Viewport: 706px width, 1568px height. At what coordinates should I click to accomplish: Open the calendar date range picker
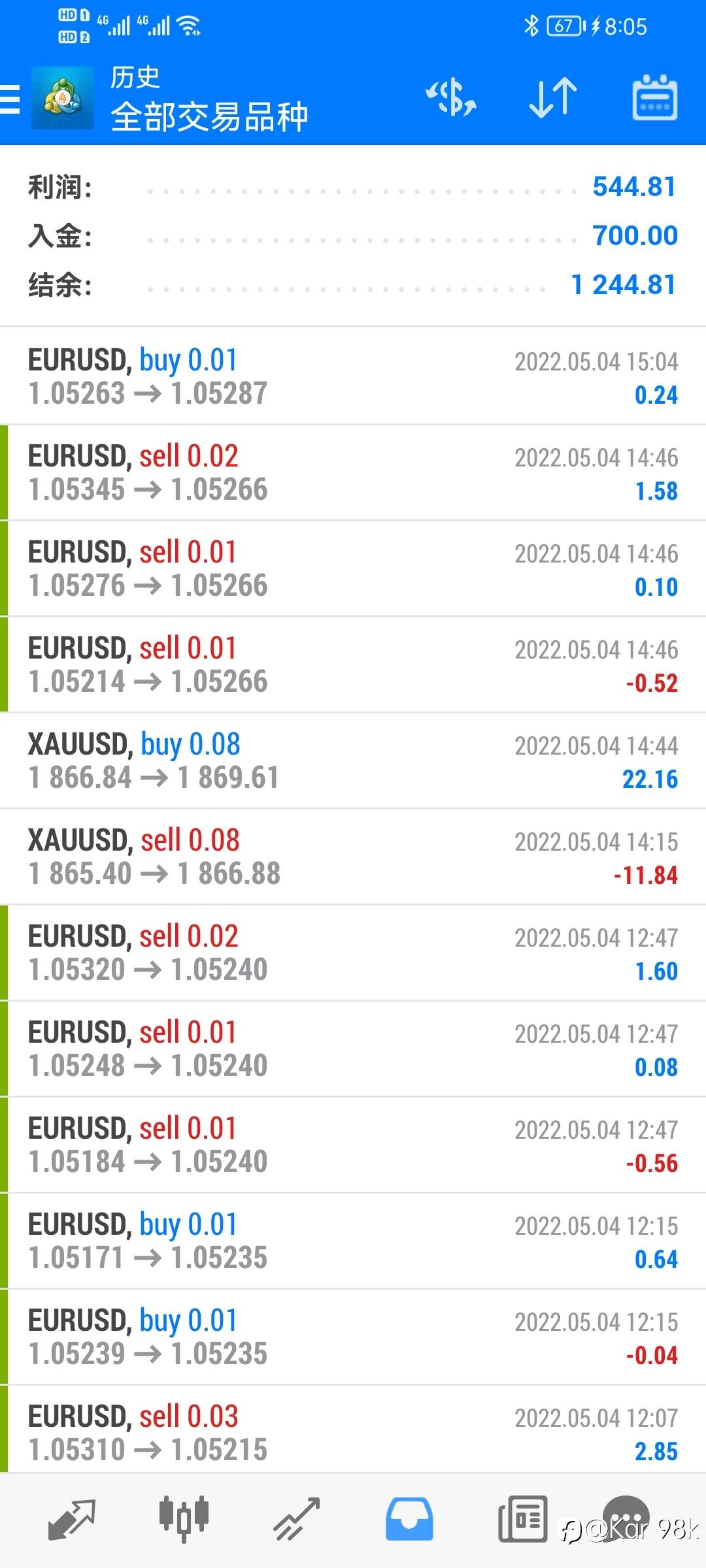tap(654, 98)
